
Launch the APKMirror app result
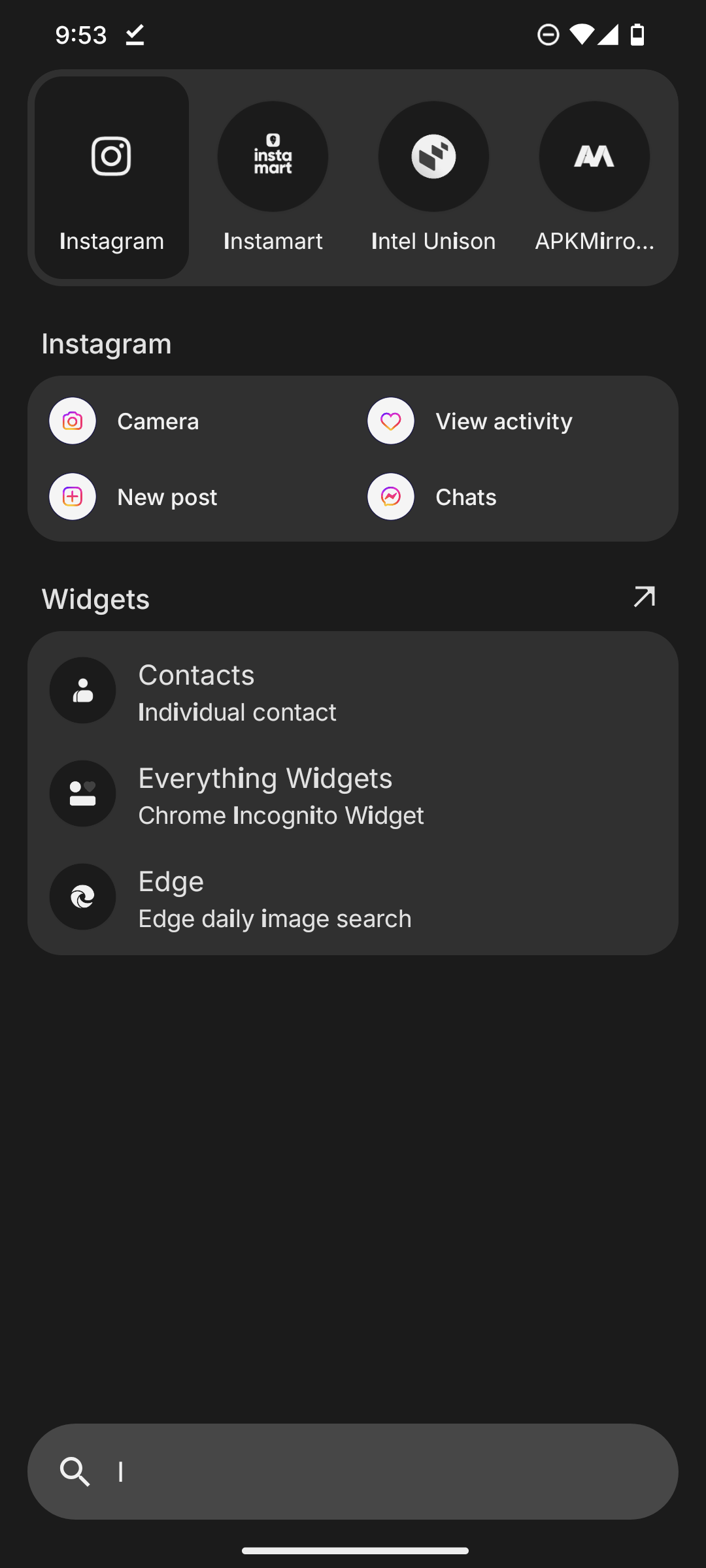point(594,178)
